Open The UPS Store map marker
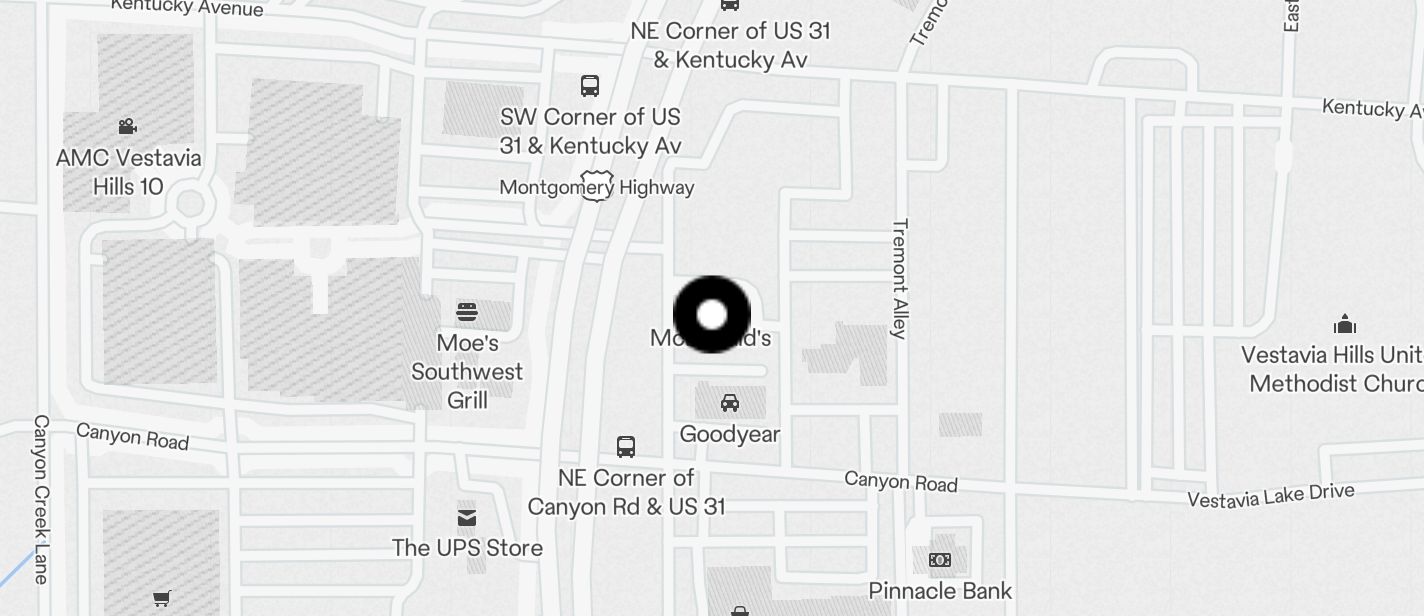The height and width of the screenshot is (616, 1424). [x=467, y=518]
